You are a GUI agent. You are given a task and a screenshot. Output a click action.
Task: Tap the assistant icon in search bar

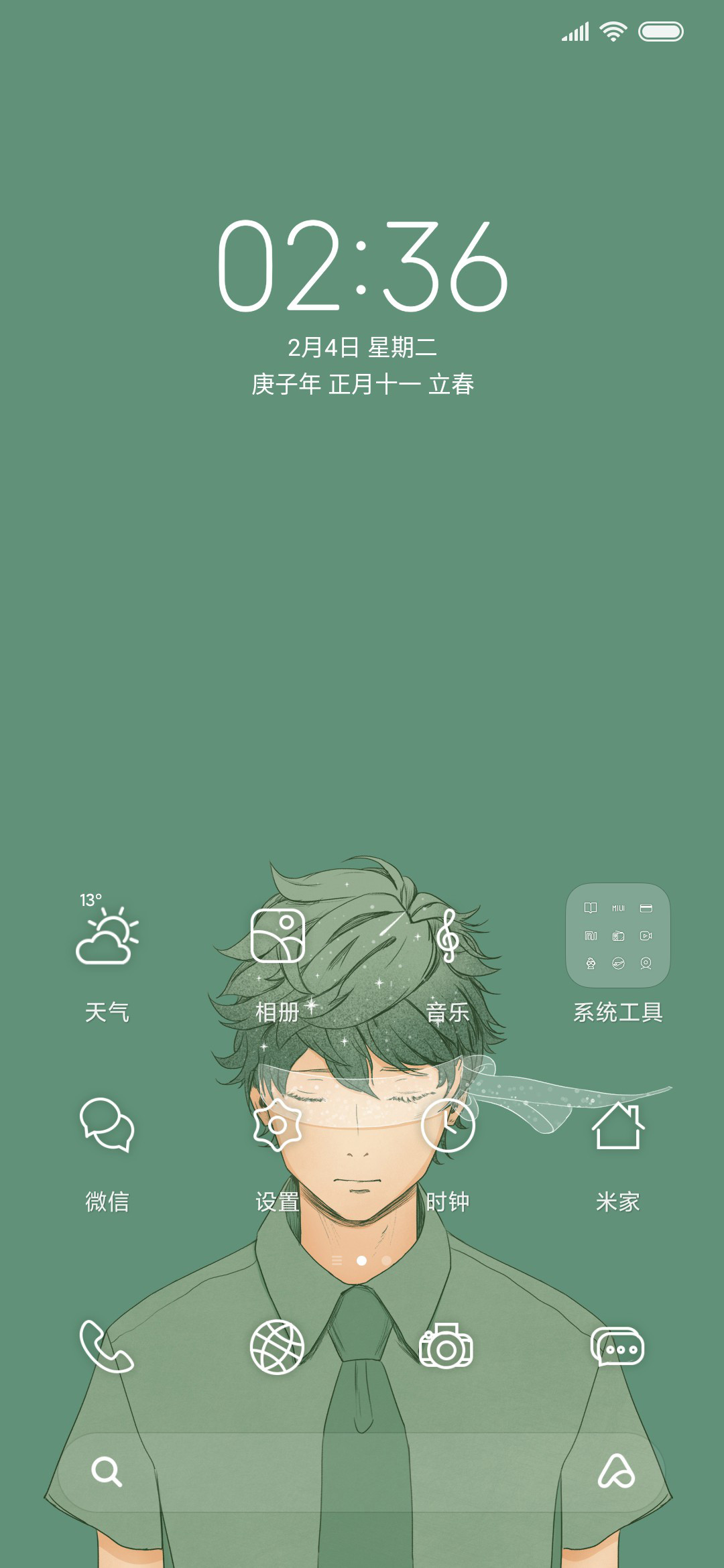616,1472
